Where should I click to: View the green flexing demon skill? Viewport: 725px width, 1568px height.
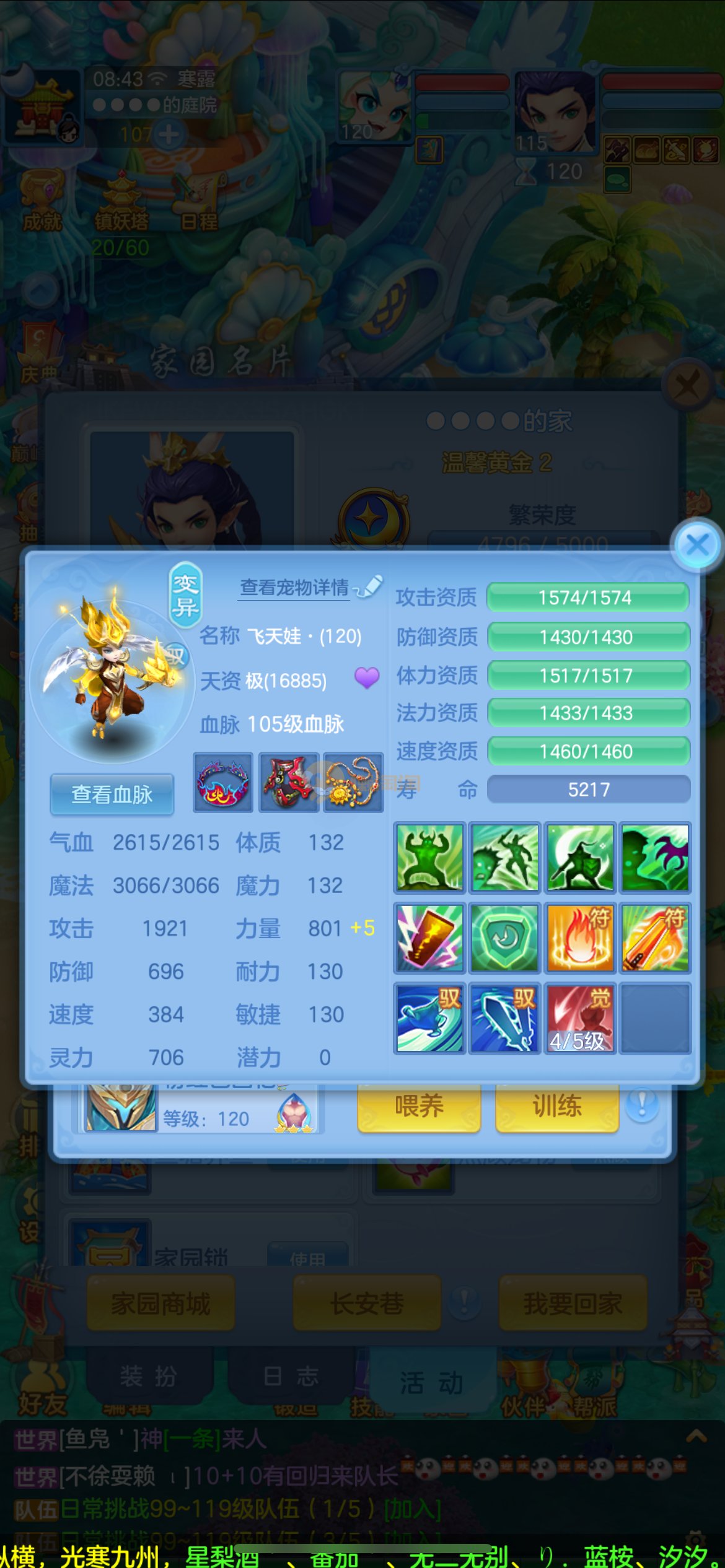click(429, 858)
